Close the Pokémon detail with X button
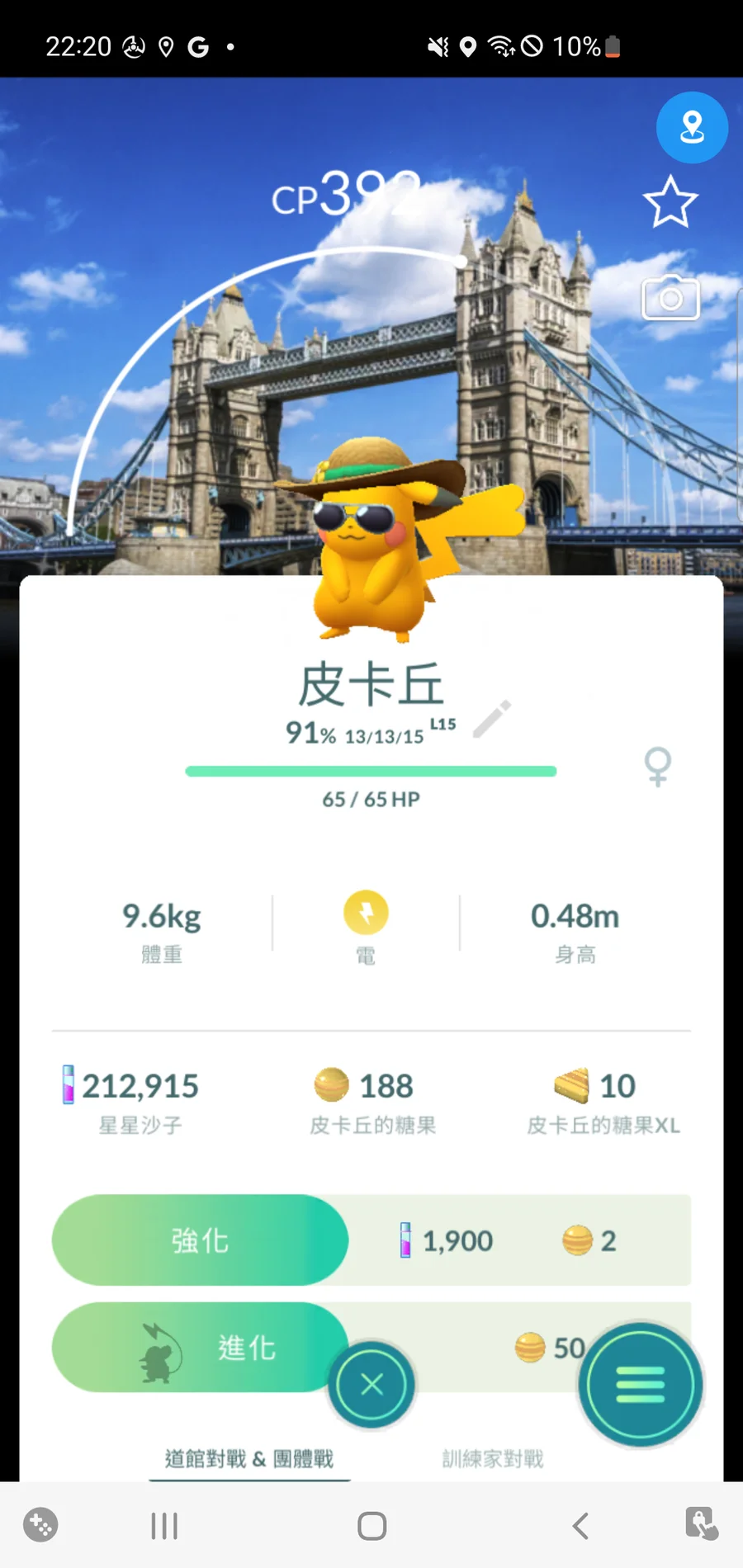Viewport: 743px width, 1568px height. 371,1384
